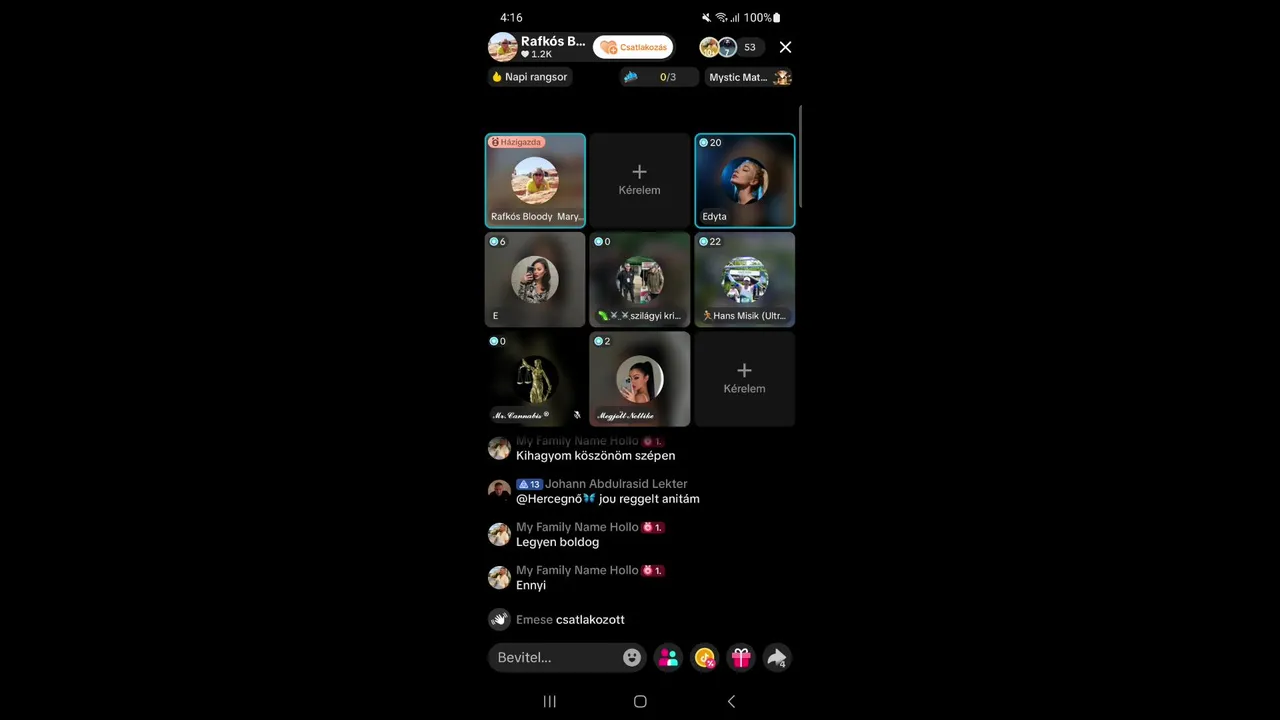
Task: Open szilágyi kri... guest tile
Action: [x=639, y=280]
